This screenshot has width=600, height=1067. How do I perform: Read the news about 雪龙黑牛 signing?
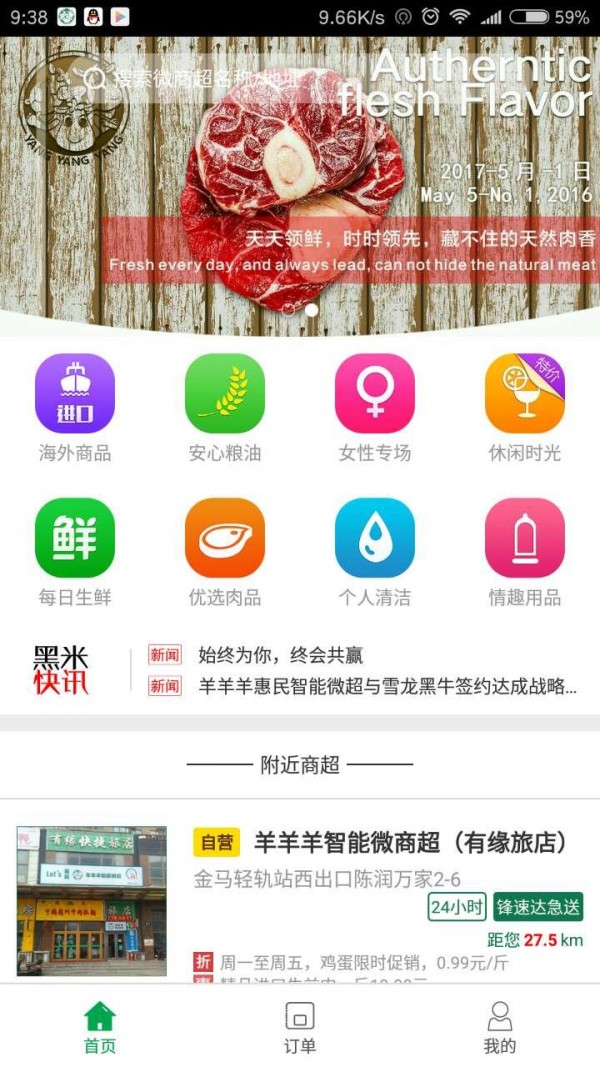387,686
